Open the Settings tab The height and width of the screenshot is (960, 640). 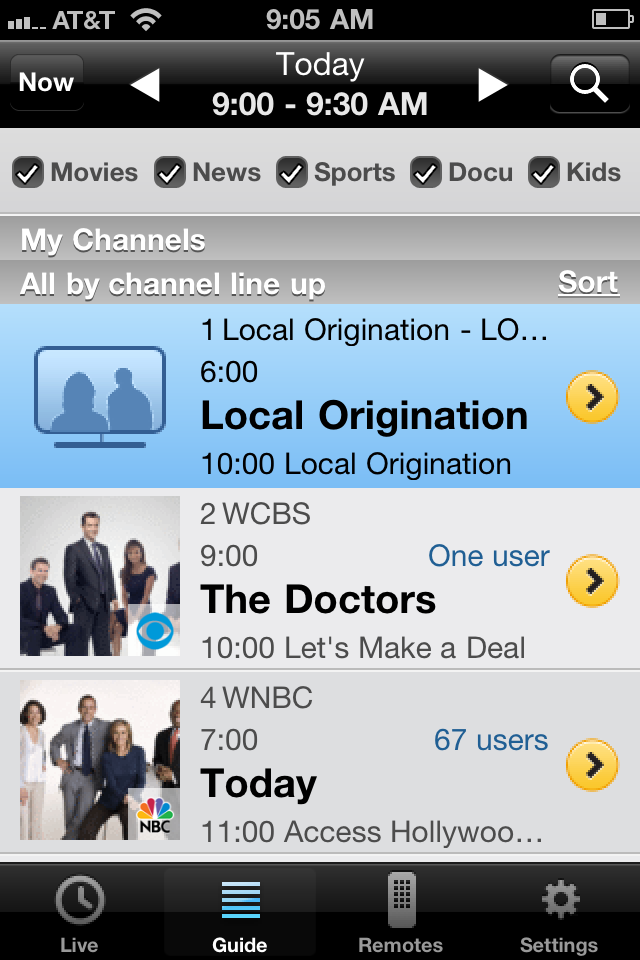pyautogui.click(x=559, y=913)
